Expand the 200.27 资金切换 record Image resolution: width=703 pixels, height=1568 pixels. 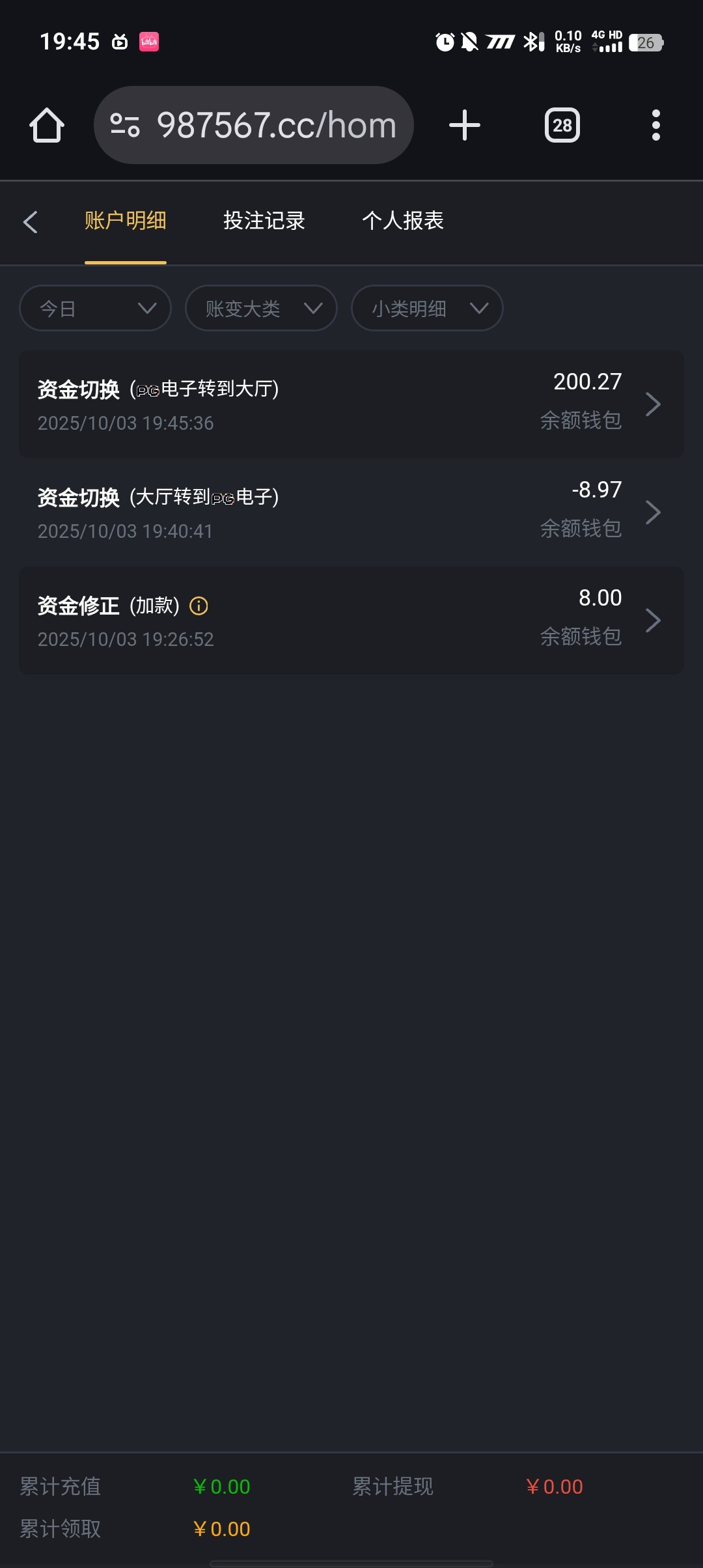(654, 404)
